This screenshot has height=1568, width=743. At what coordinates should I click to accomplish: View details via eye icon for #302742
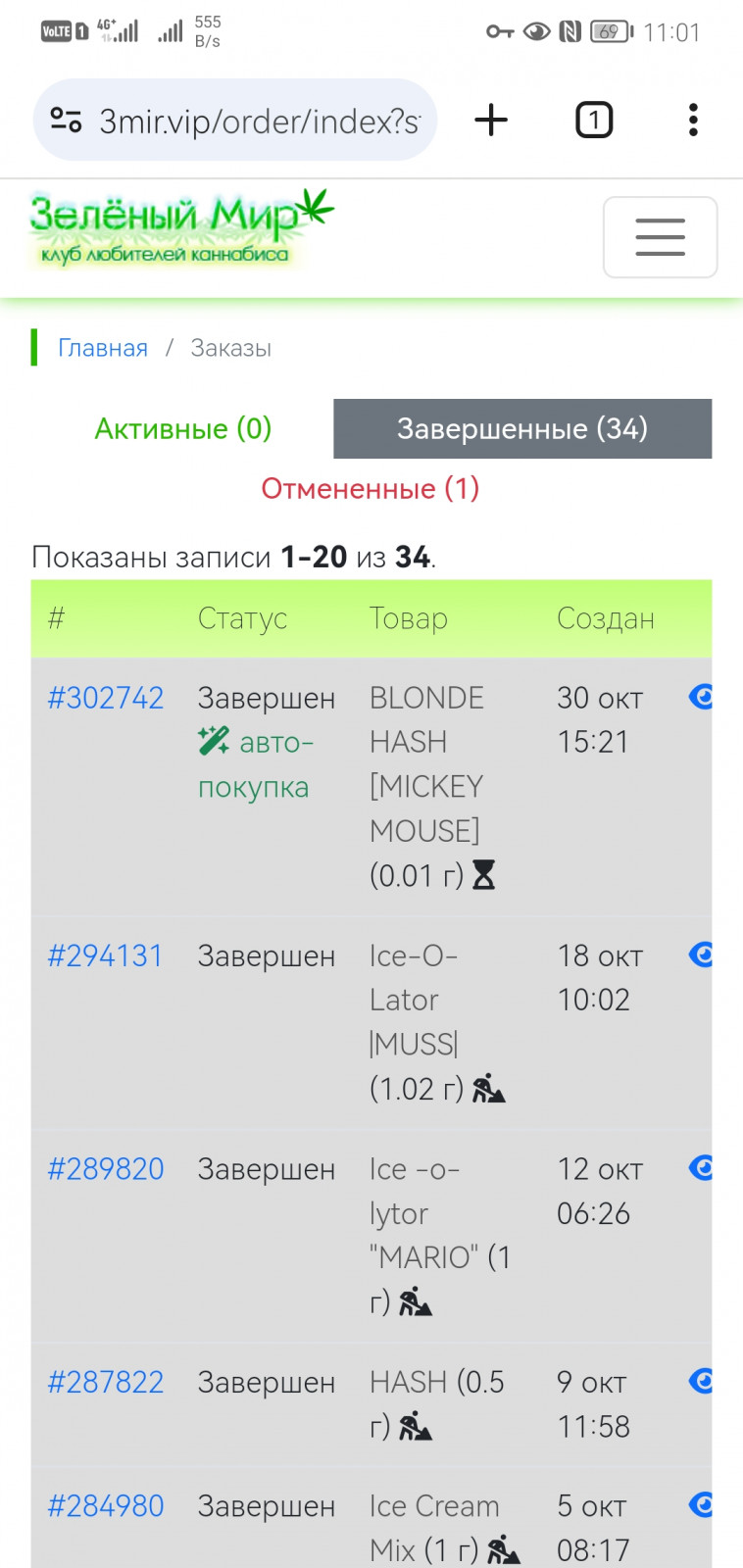[x=701, y=697]
